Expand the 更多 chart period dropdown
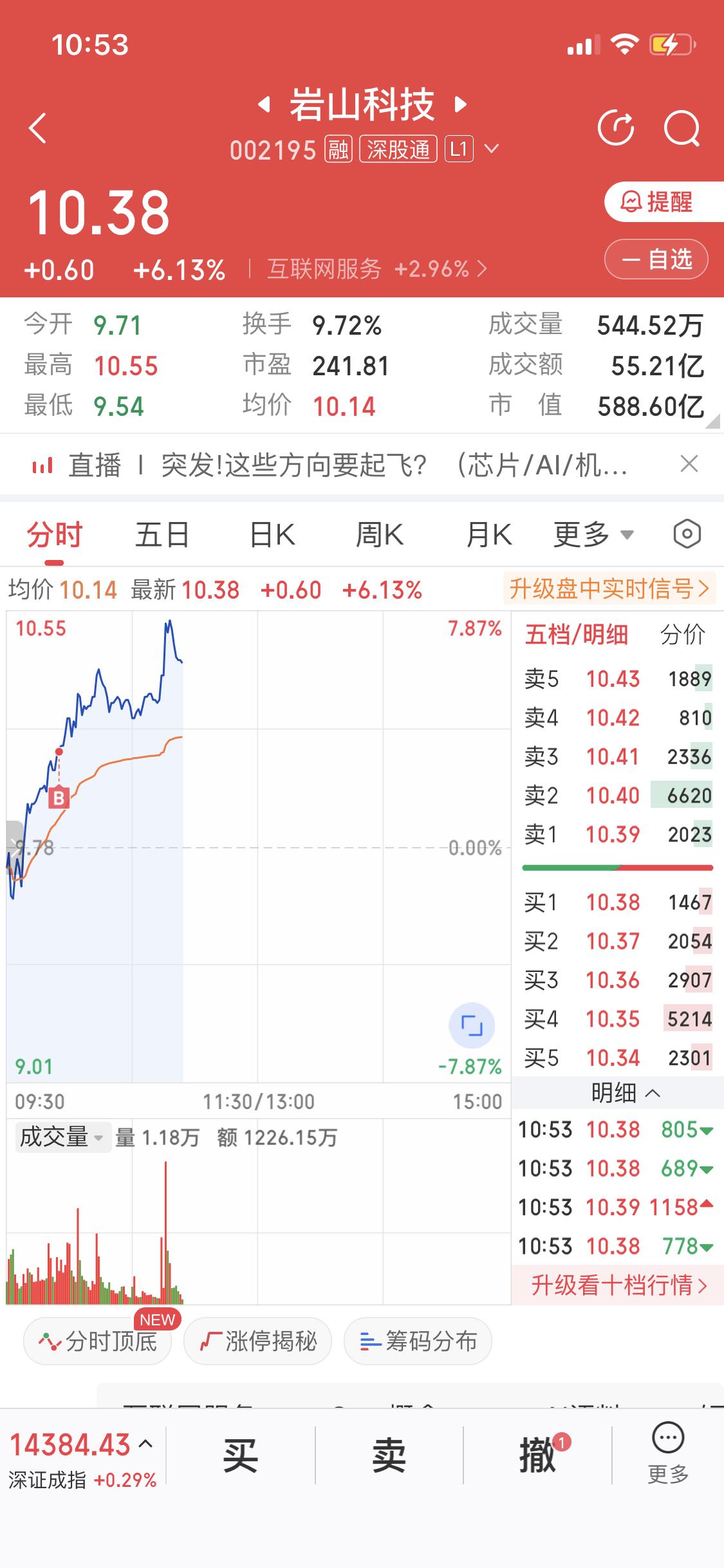 (592, 534)
